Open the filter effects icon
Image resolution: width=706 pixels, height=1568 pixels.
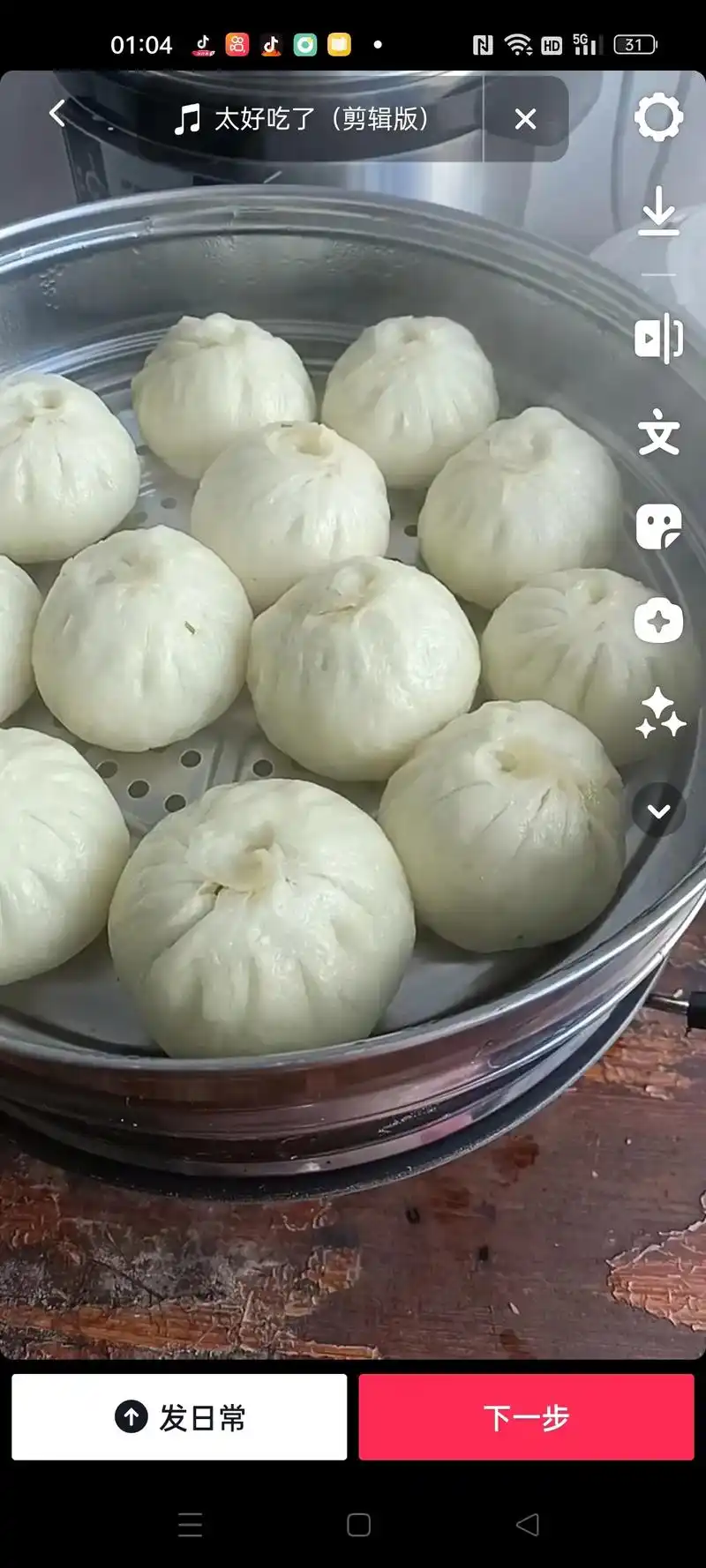658,622
